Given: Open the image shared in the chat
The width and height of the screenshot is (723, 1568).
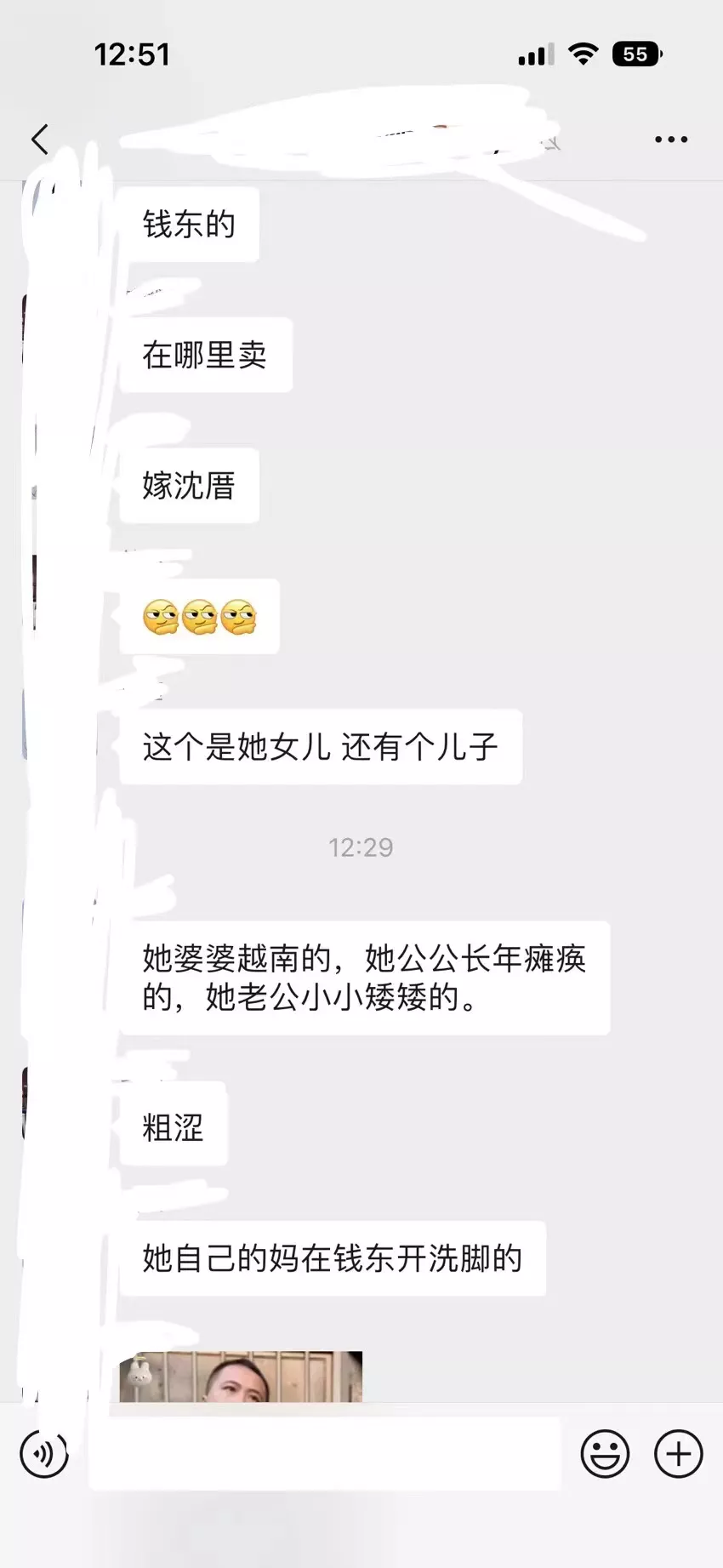Looking at the screenshot, I should tap(241, 1376).
